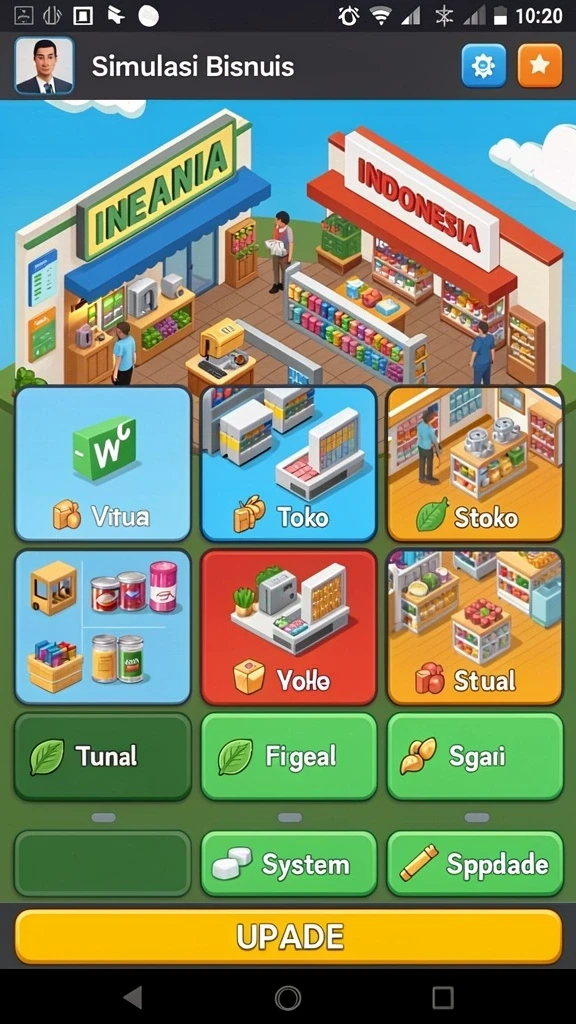Tap the Sppdade button
This screenshot has height=1024, width=576.
[475, 863]
